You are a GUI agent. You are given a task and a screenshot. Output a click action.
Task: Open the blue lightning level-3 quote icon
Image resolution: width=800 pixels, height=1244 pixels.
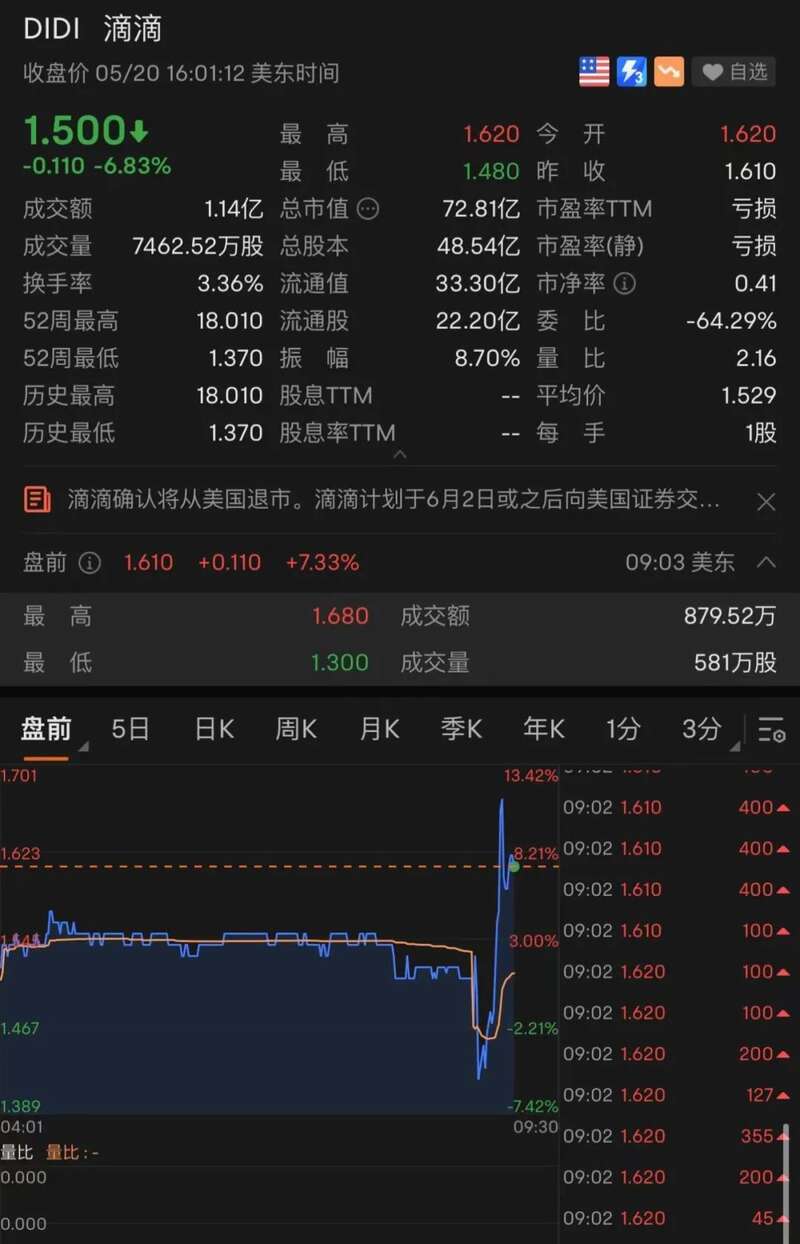631,72
